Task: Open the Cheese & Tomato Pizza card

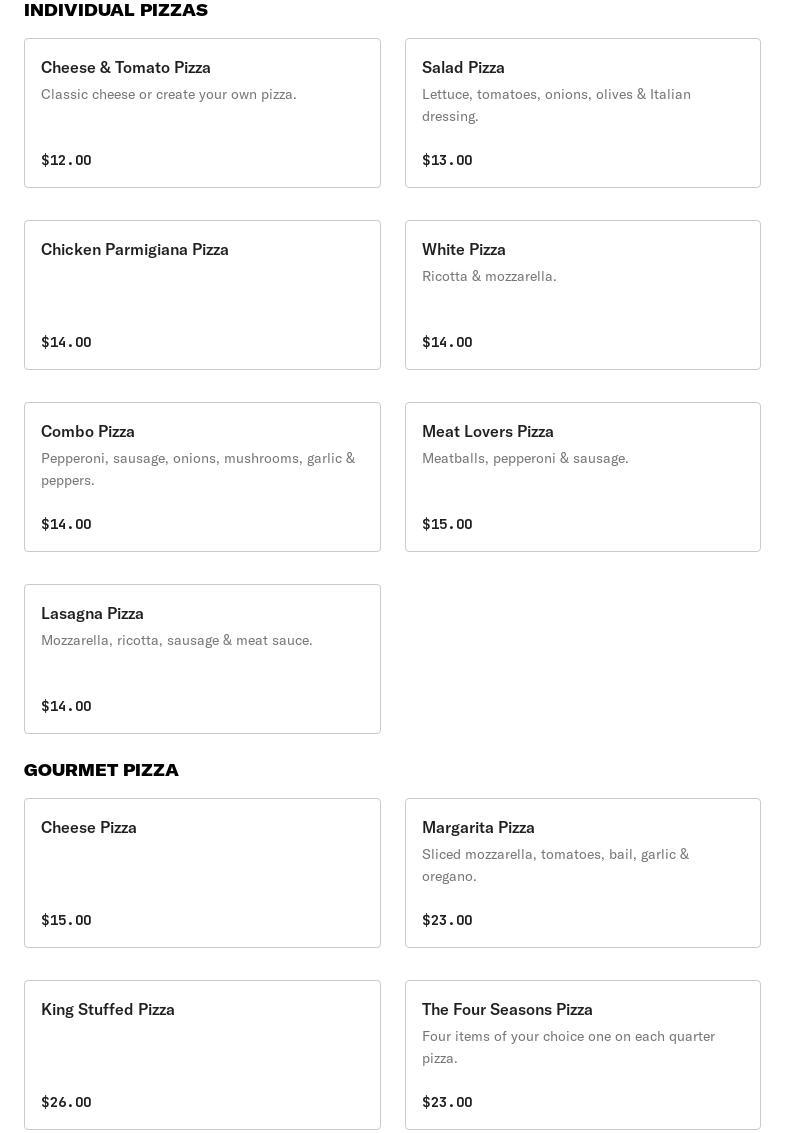Action: pyautogui.click(x=202, y=113)
